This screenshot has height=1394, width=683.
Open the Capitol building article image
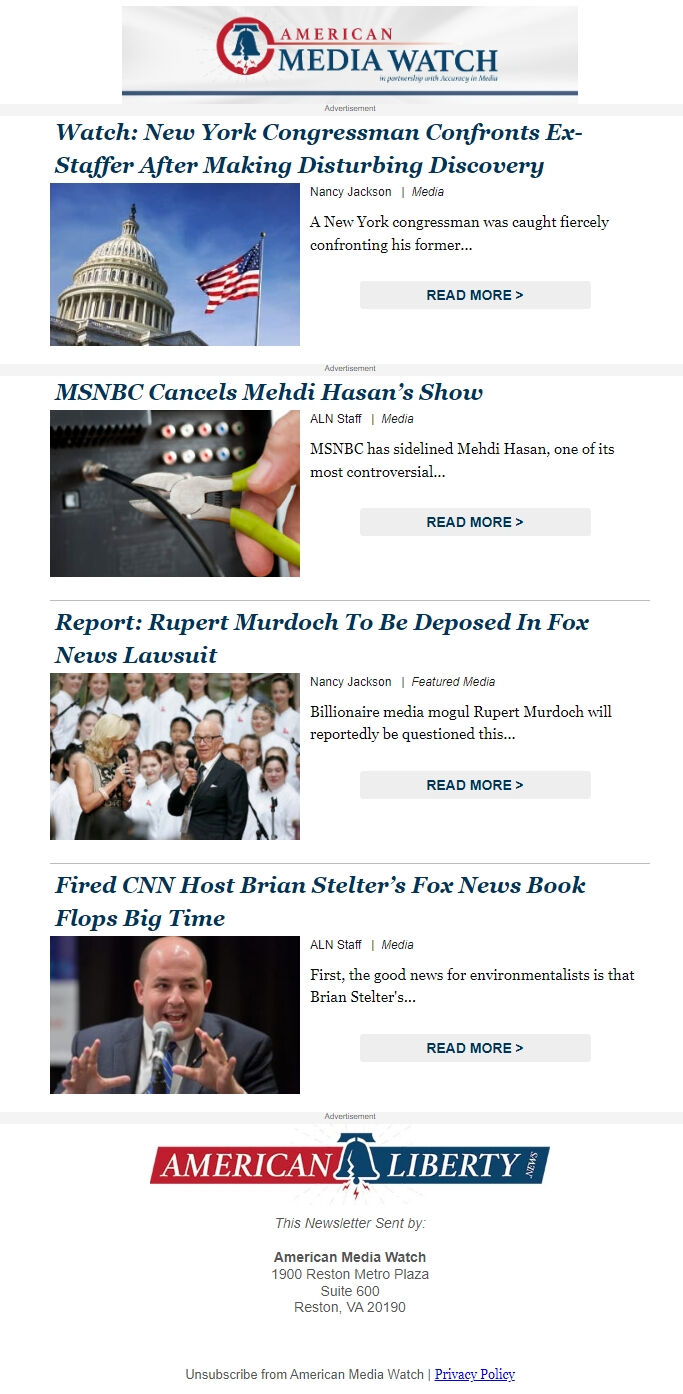pos(175,264)
